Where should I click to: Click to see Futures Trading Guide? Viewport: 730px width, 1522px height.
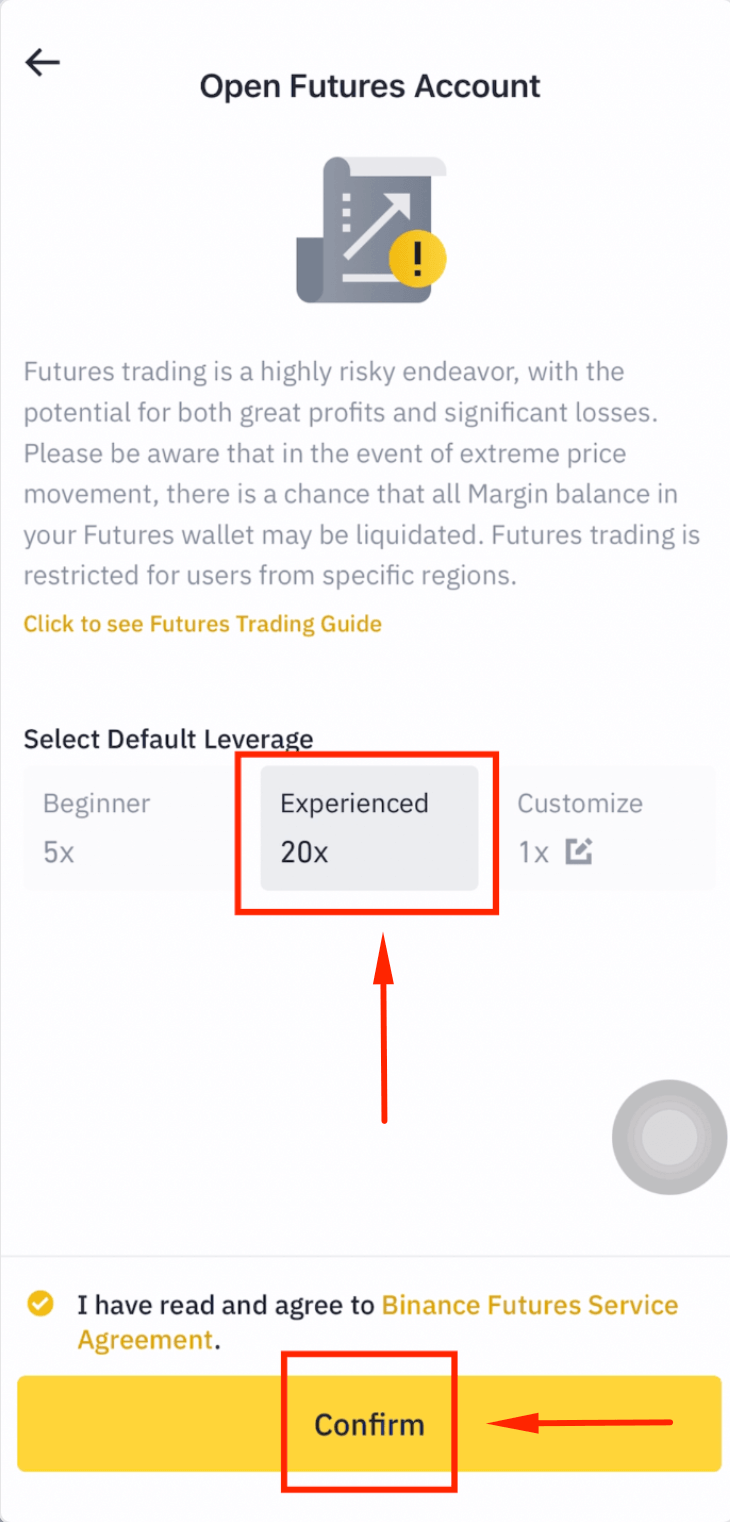pyautogui.click(x=202, y=624)
